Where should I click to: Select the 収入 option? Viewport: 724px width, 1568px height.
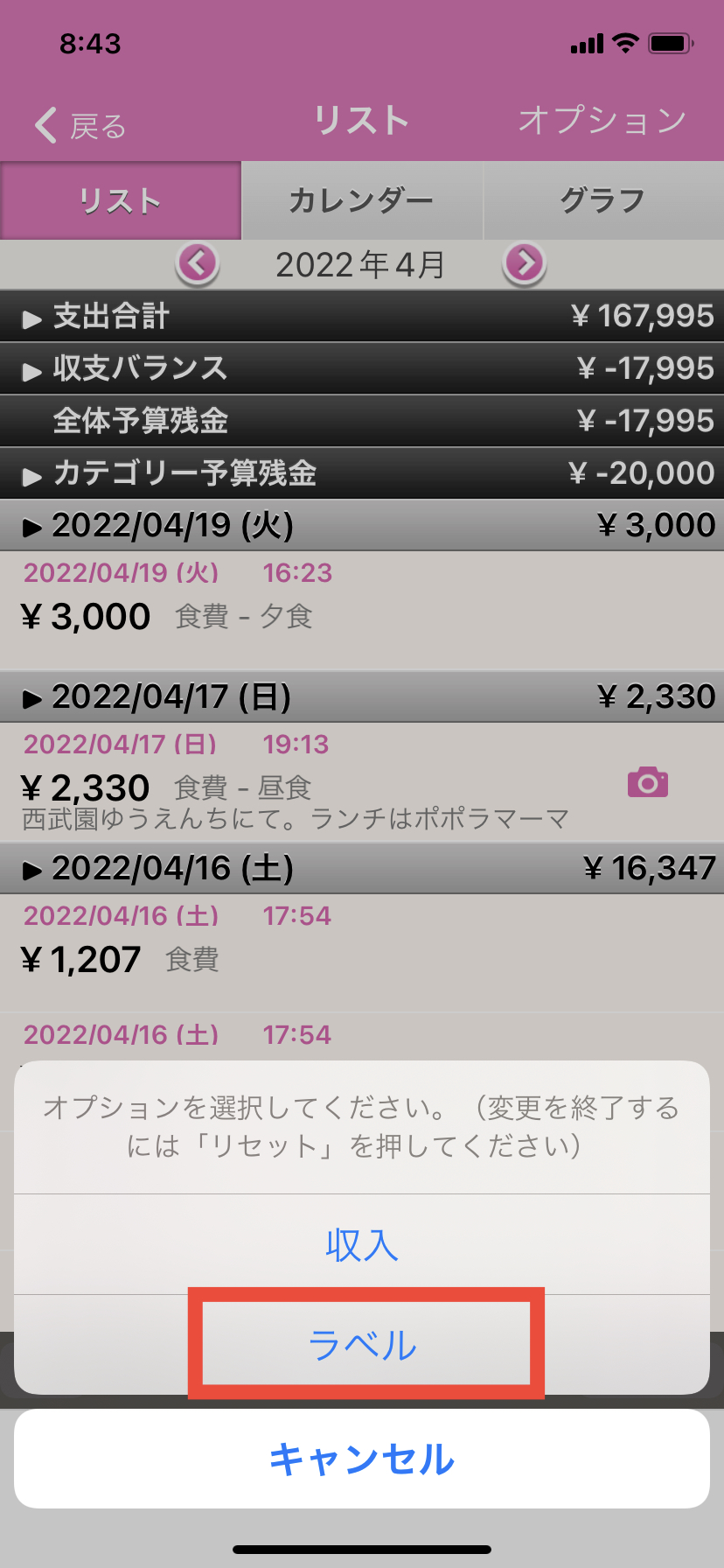click(362, 1244)
